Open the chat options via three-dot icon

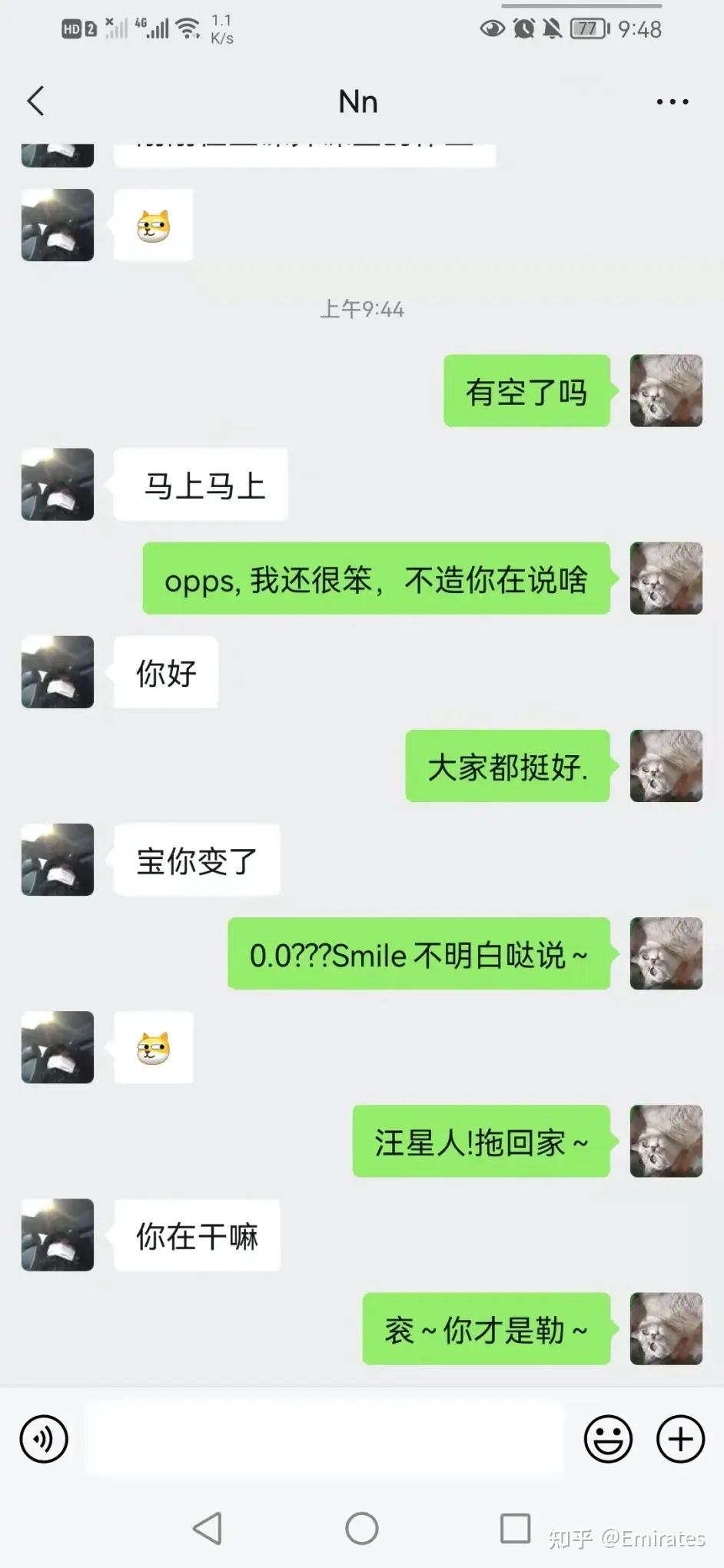(672, 100)
